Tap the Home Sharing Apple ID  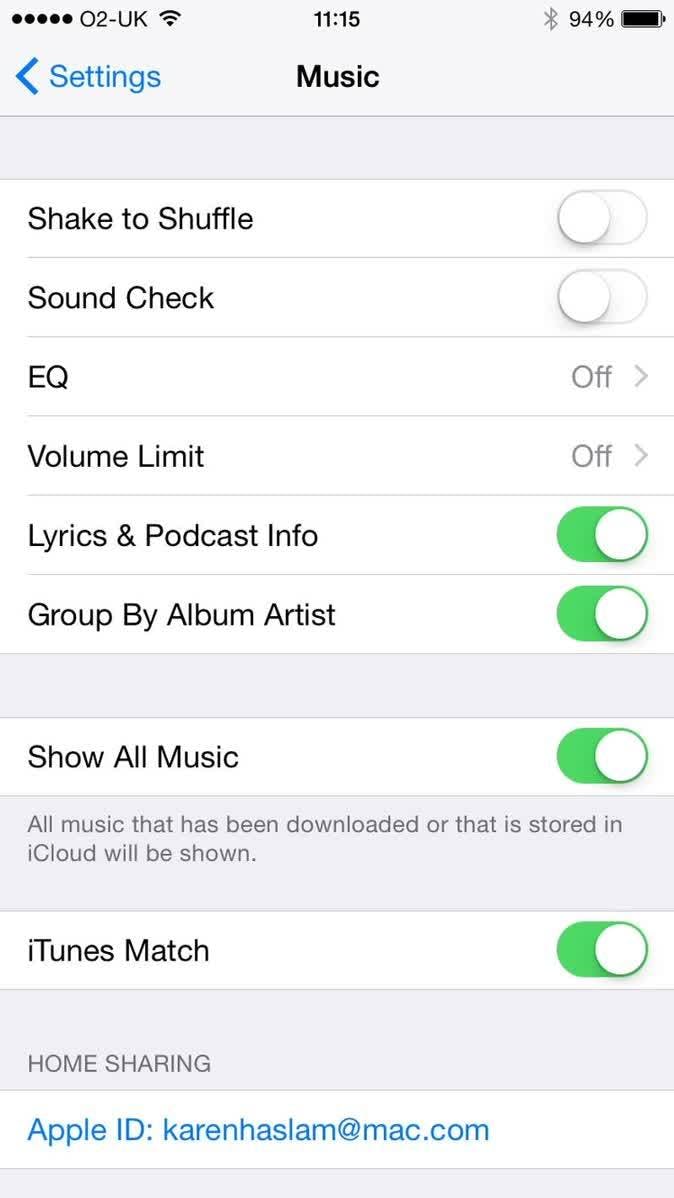[x=259, y=1130]
